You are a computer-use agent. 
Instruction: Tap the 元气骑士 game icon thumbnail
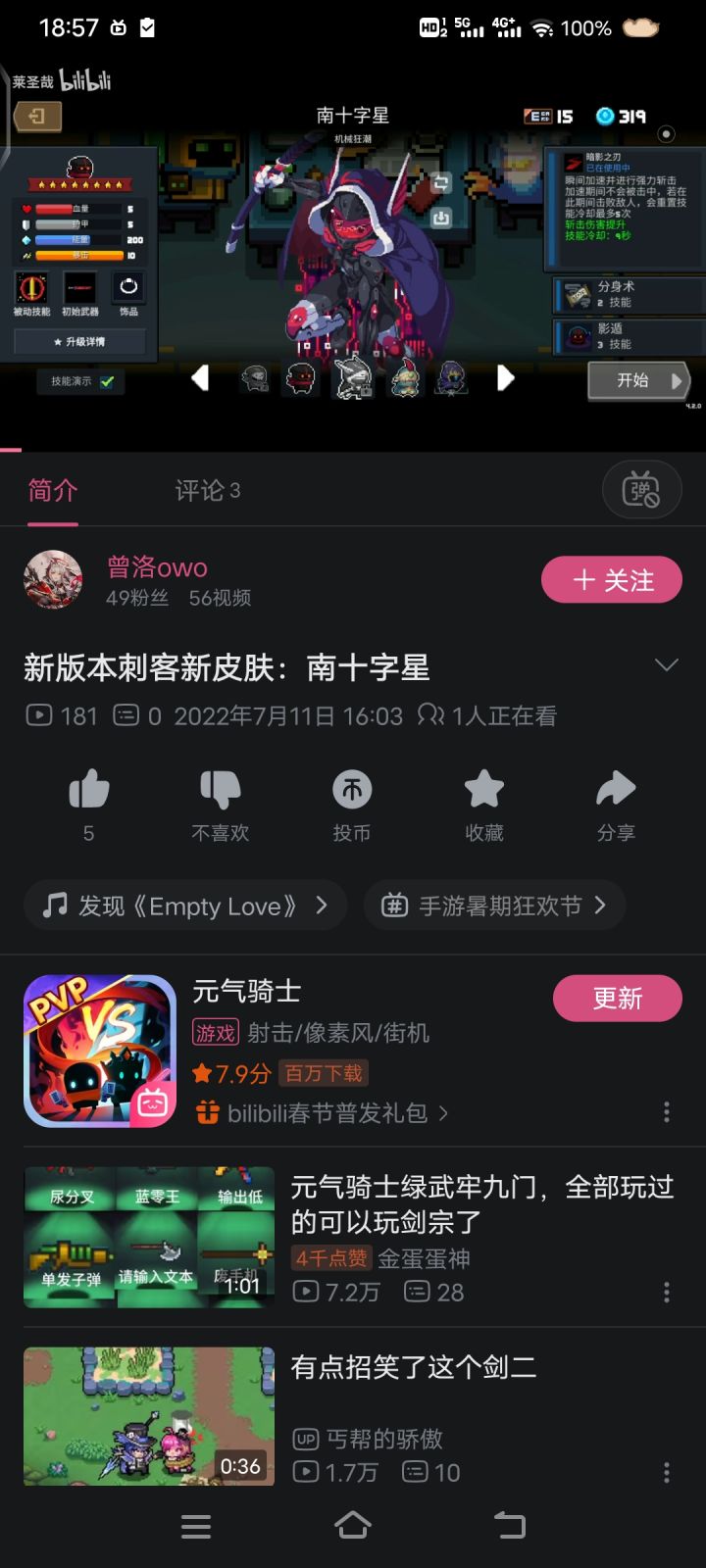pos(99,1051)
